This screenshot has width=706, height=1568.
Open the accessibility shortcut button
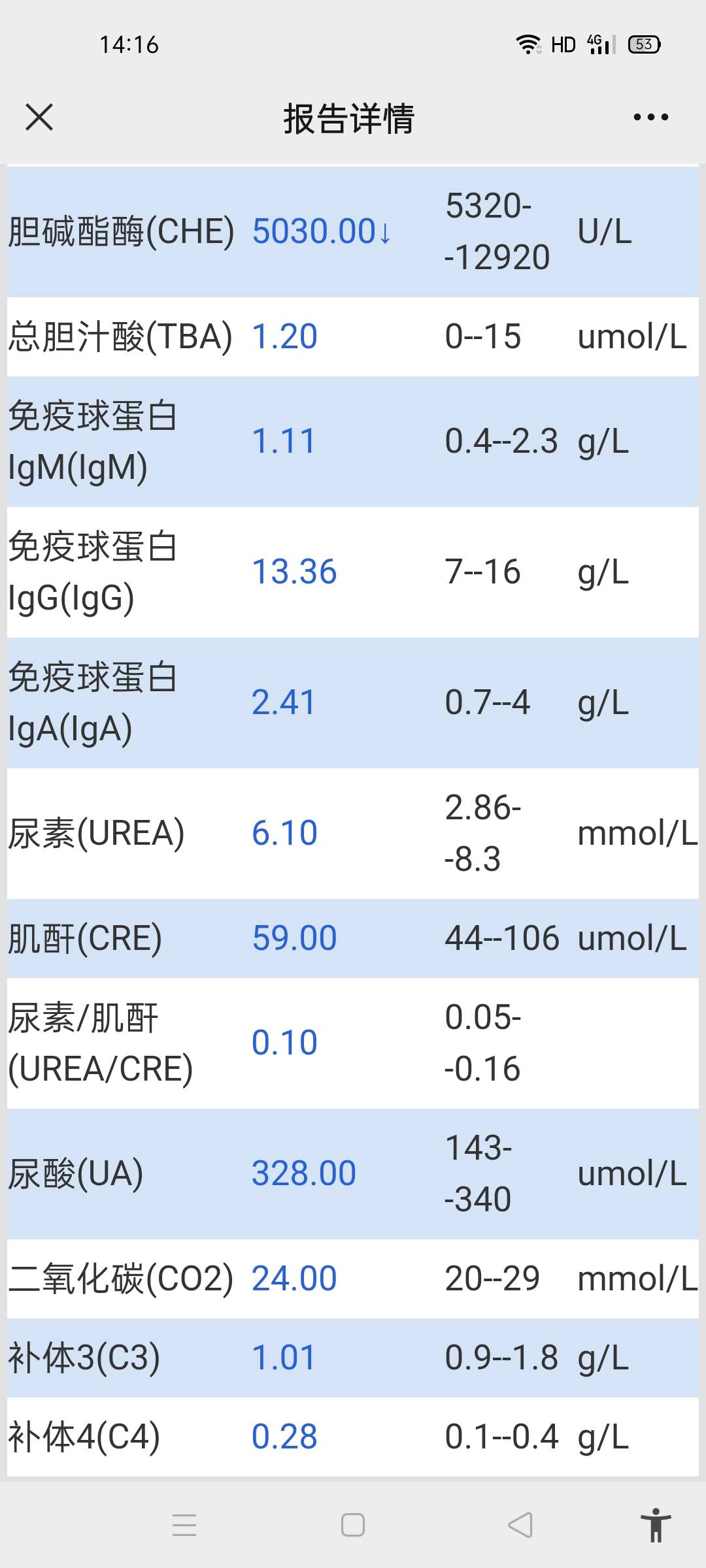(656, 1526)
